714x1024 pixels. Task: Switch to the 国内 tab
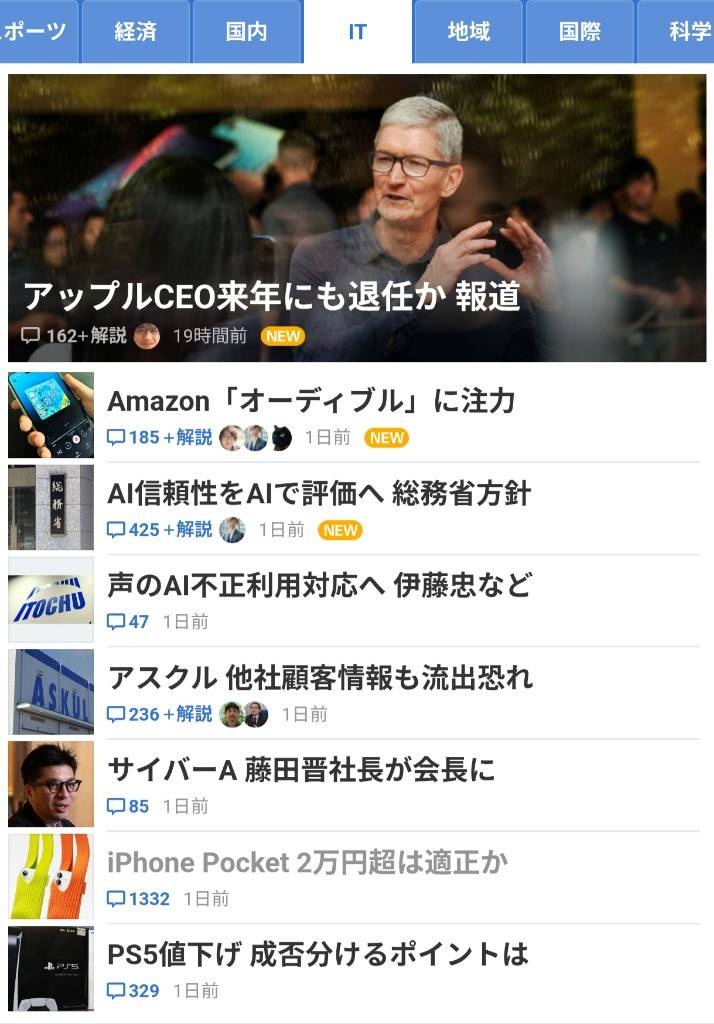[246, 32]
